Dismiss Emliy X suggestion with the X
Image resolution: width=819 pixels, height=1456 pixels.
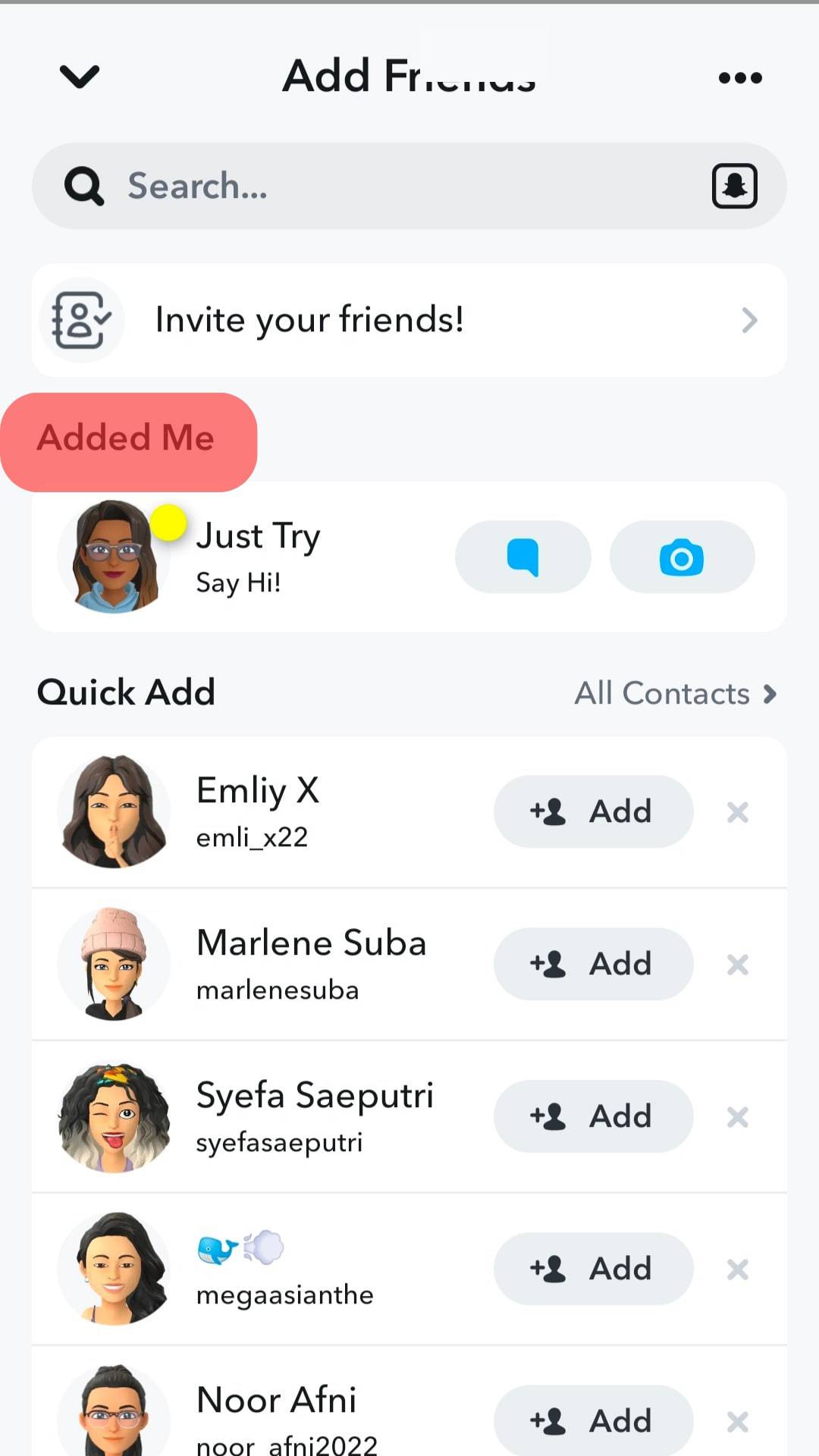point(736,812)
